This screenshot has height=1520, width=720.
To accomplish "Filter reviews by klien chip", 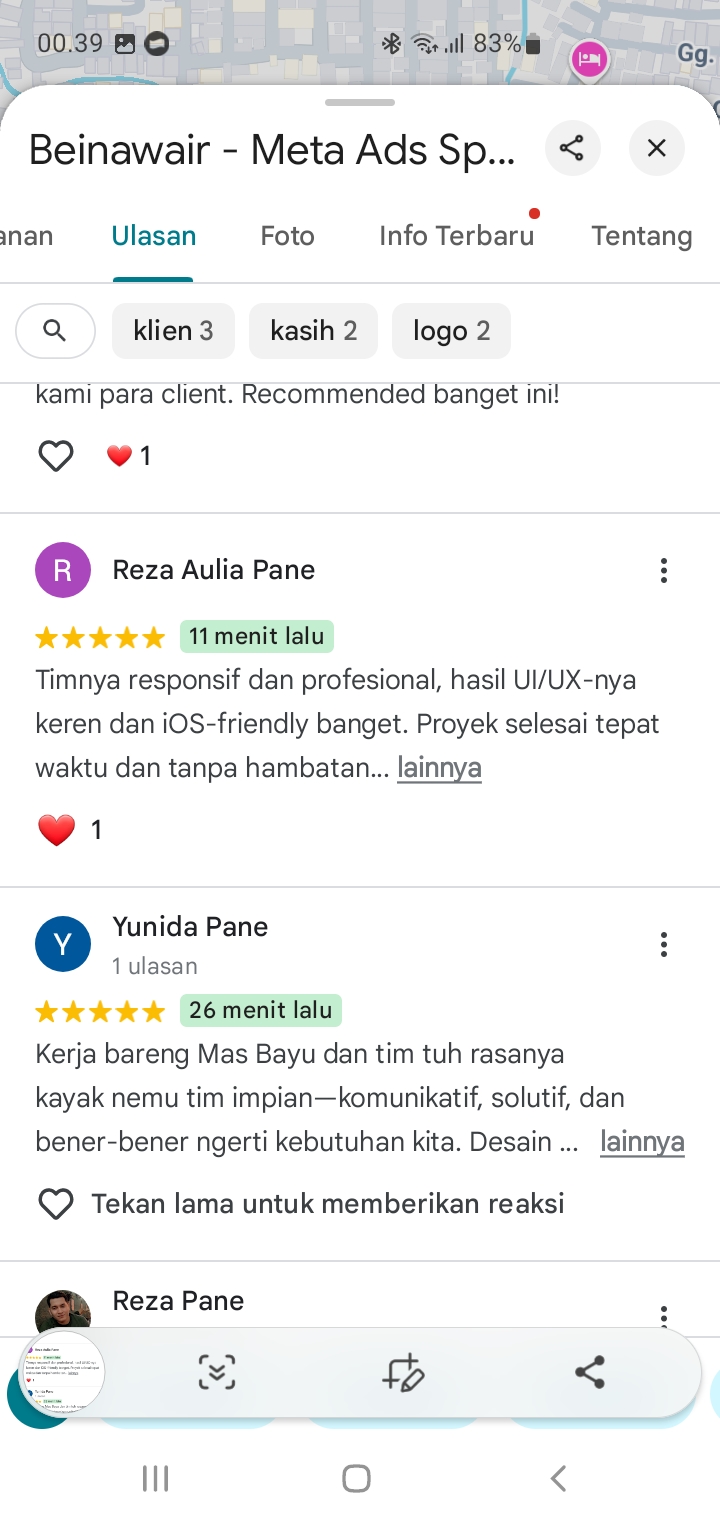I will coord(173,331).
